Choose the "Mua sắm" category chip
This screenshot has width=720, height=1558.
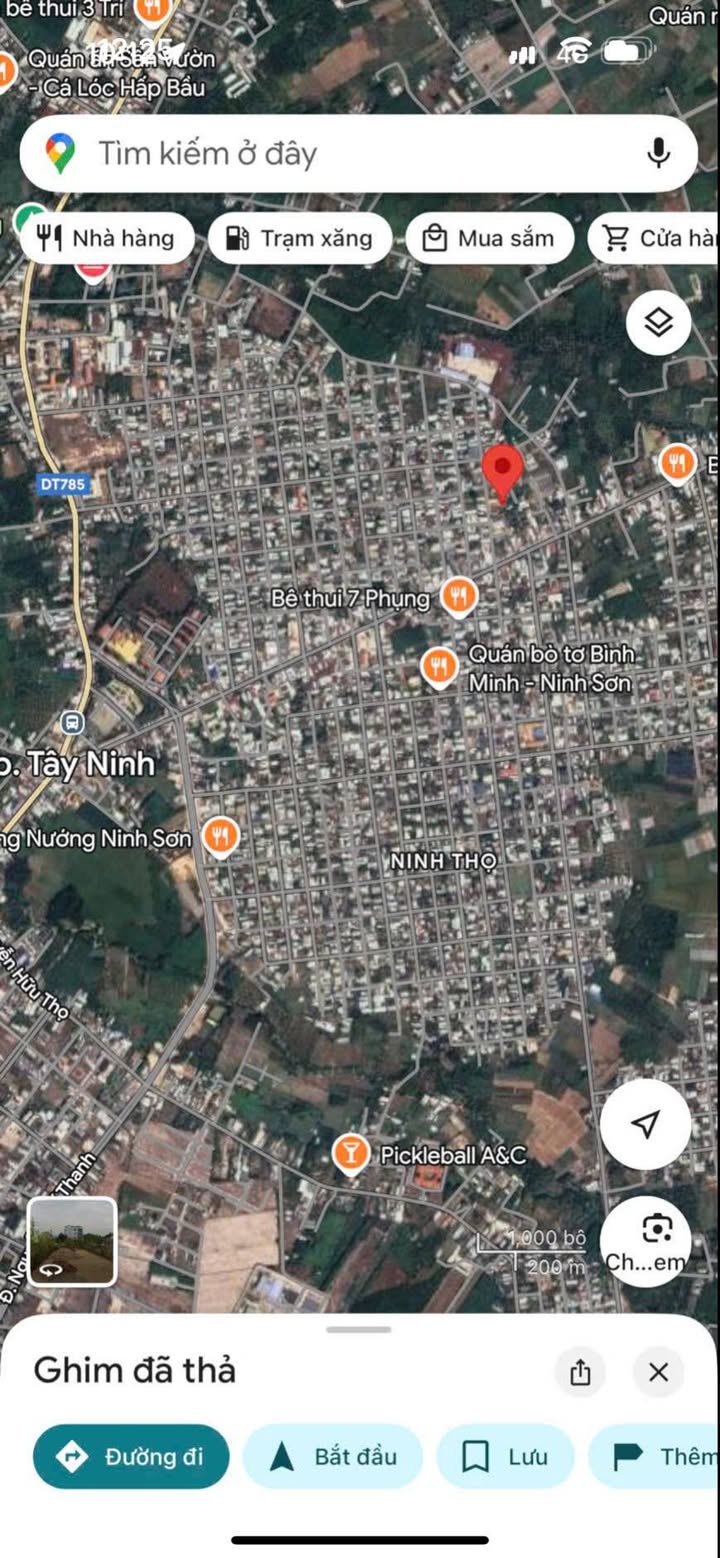tap(489, 238)
